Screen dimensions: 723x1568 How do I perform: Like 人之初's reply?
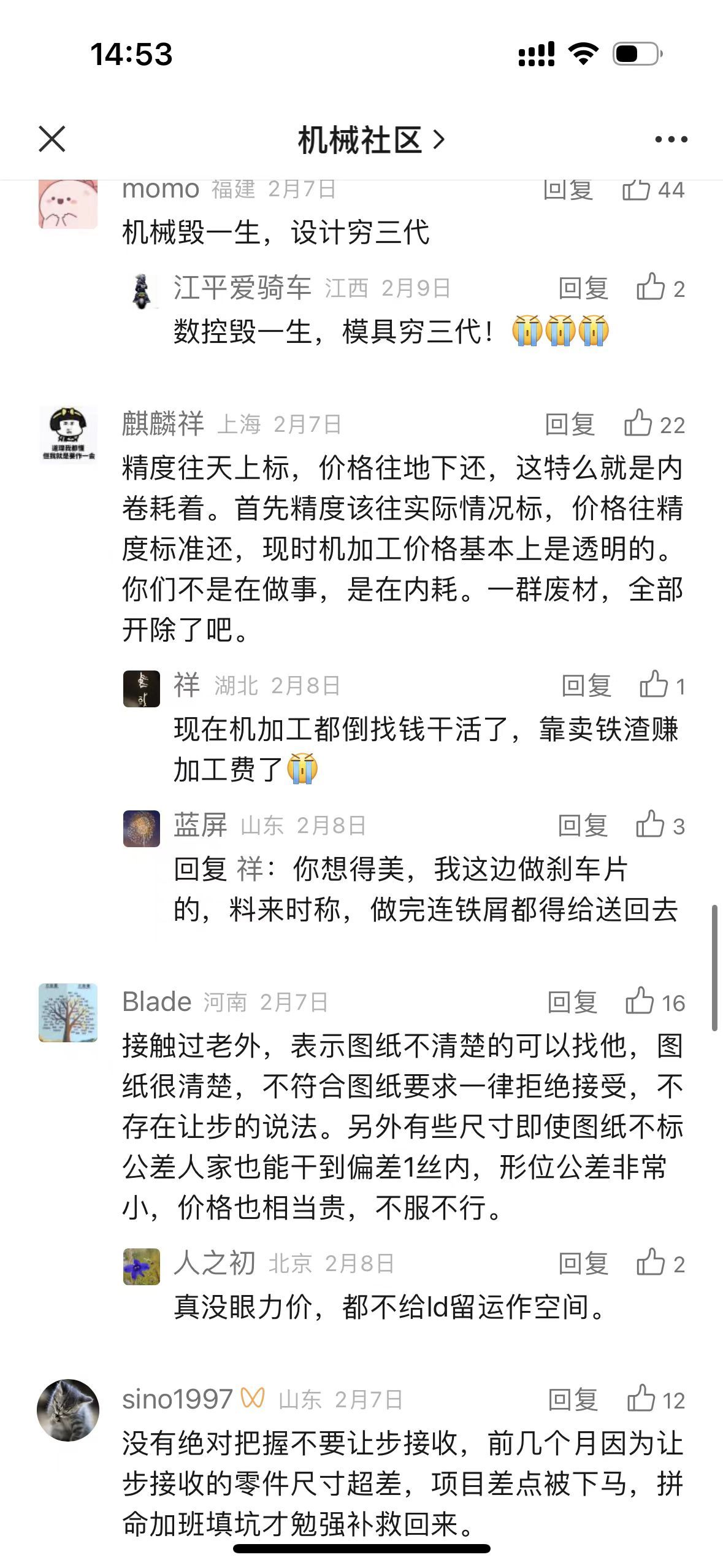click(x=660, y=1264)
